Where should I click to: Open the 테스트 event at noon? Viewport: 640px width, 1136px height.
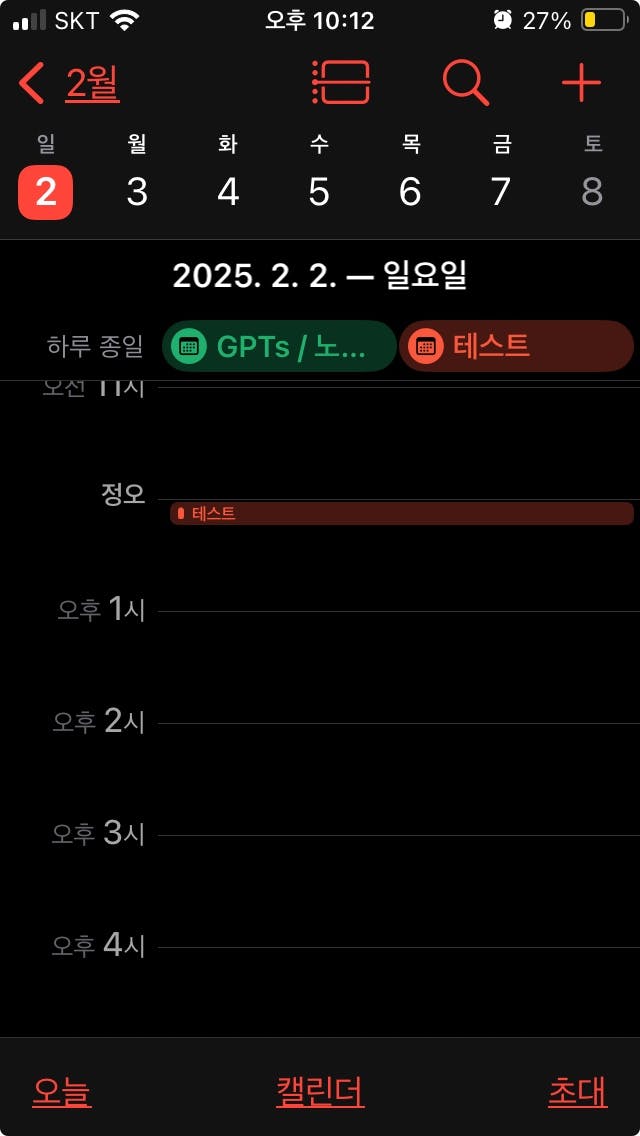click(x=400, y=513)
